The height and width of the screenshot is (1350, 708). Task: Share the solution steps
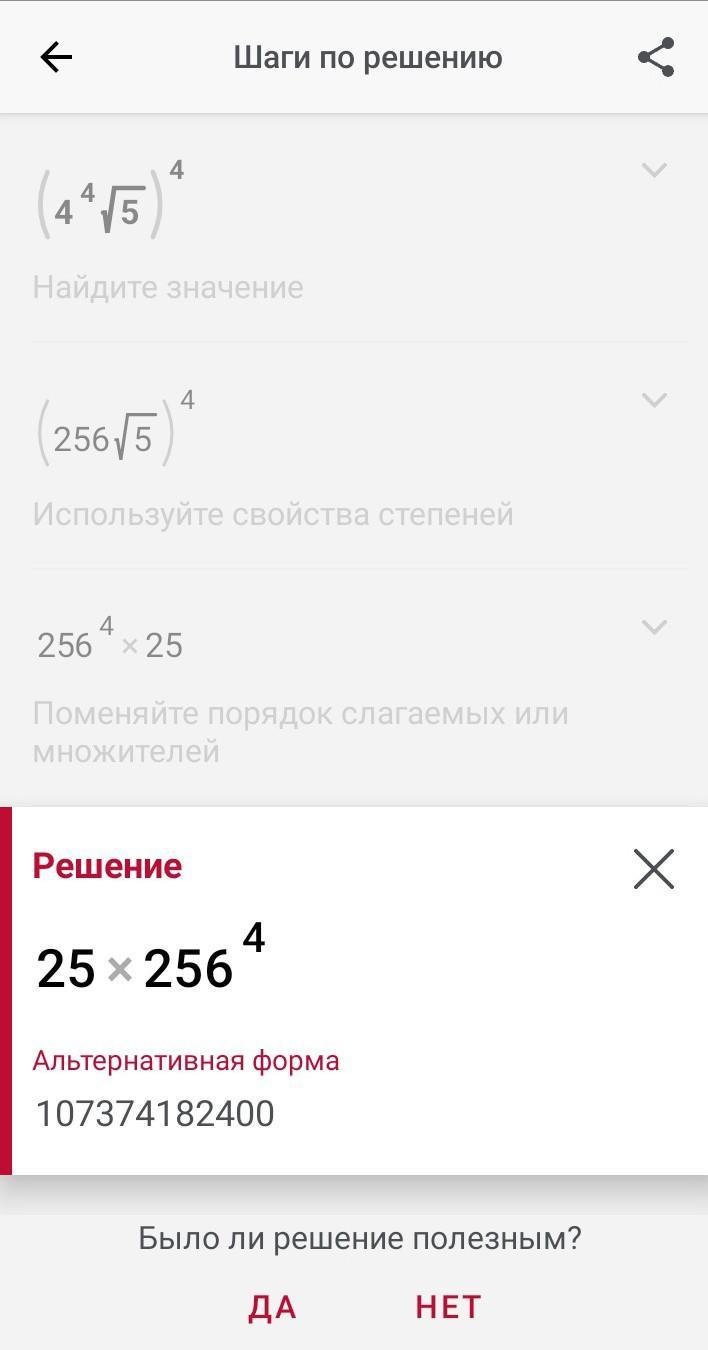coord(656,57)
